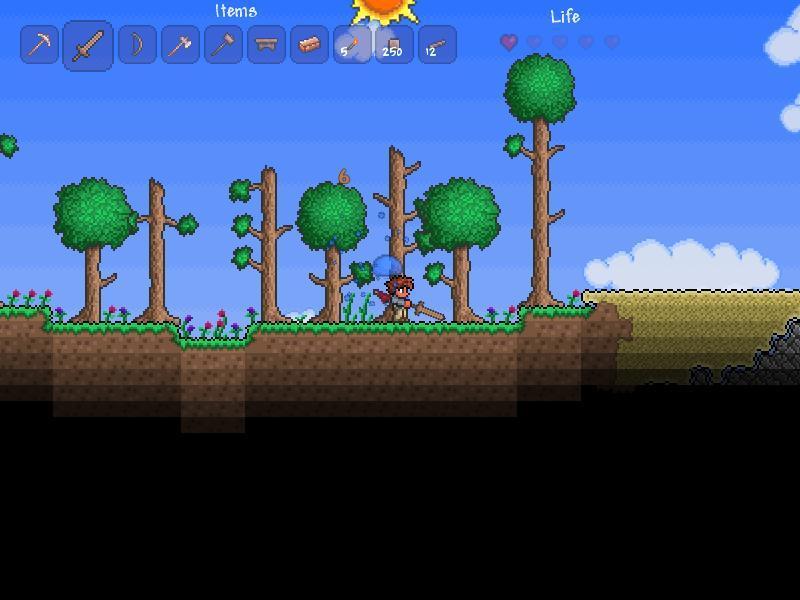The height and width of the screenshot is (600, 800).
Task: Equip the bow from the hotbar
Action: pyautogui.click(x=137, y=45)
